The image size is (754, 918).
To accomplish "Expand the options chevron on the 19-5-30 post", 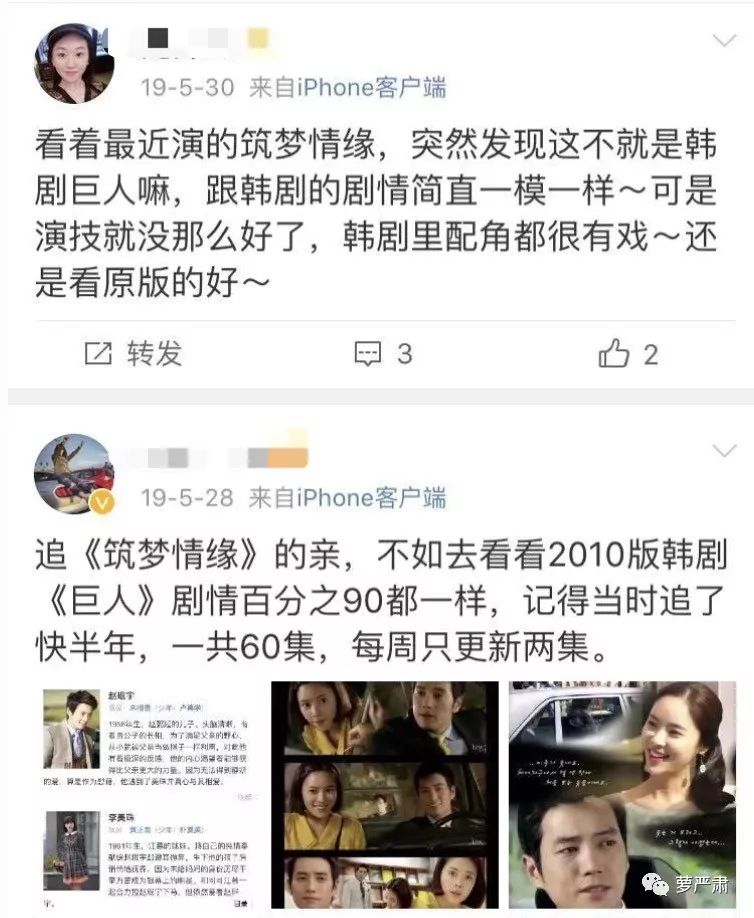I will [x=723, y=42].
